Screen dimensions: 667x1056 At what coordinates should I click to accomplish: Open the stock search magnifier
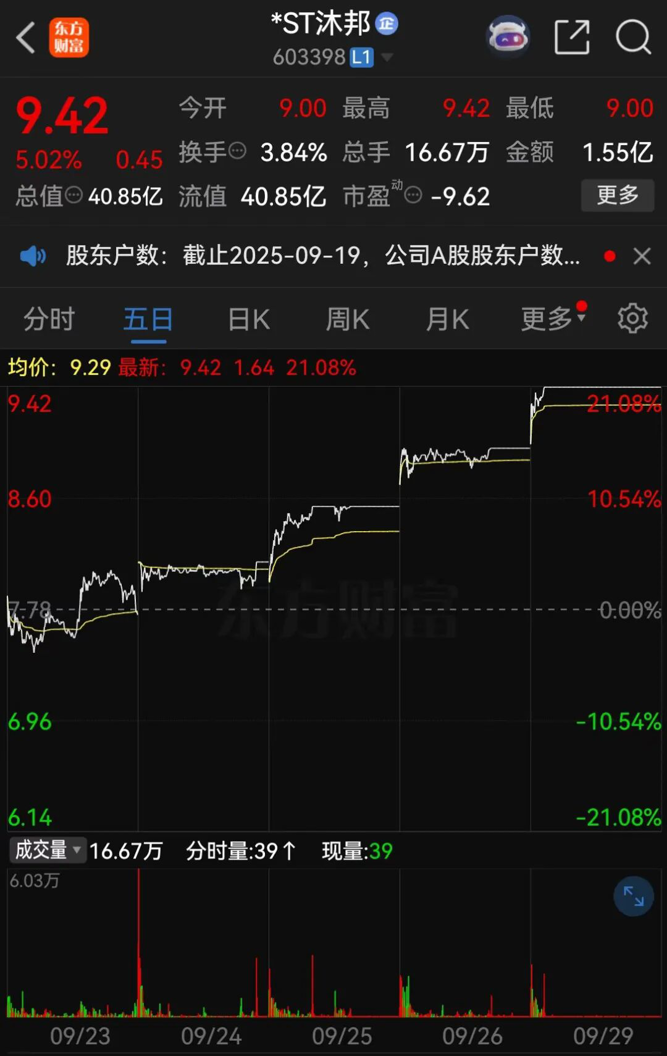[633, 37]
